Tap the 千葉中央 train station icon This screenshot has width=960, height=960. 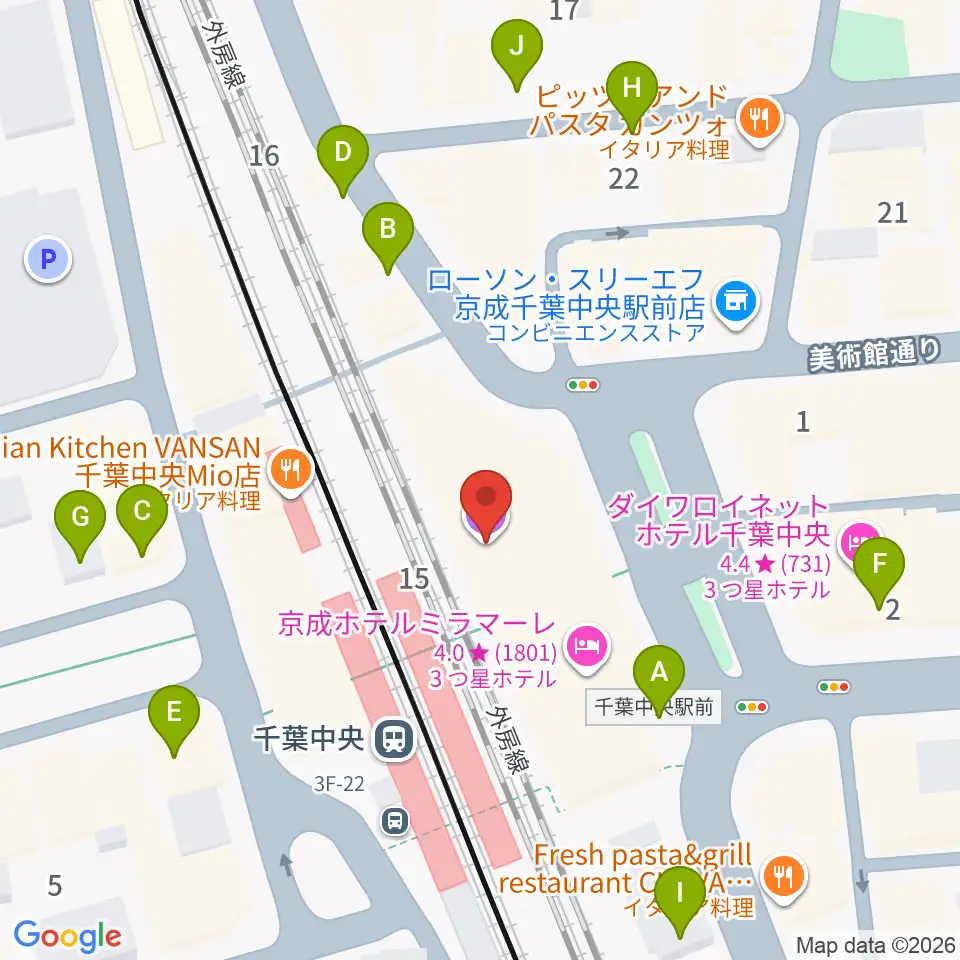(x=396, y=740)
